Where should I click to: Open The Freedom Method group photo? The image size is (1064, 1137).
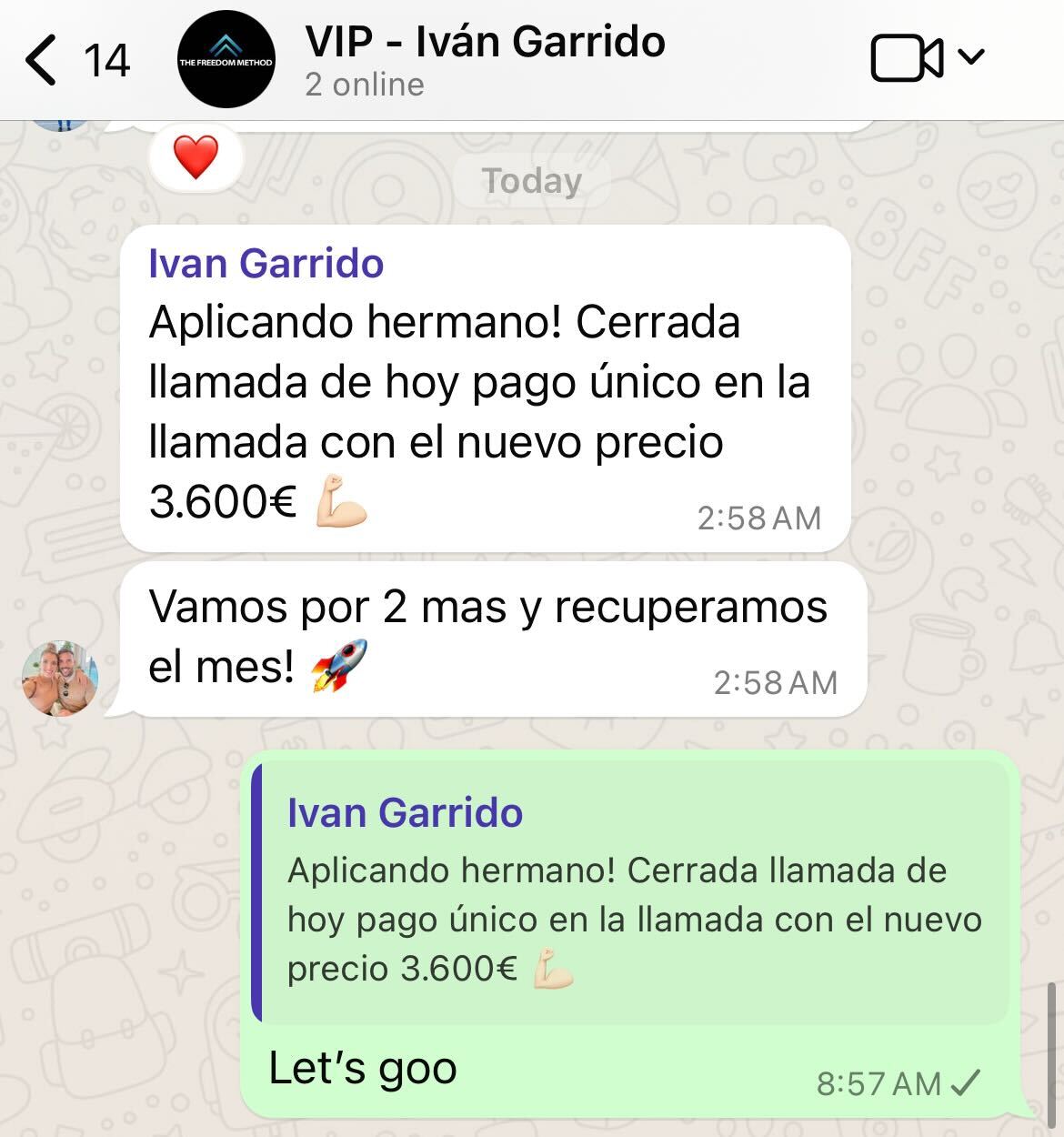pyautogui.click(x=226, y=60)
